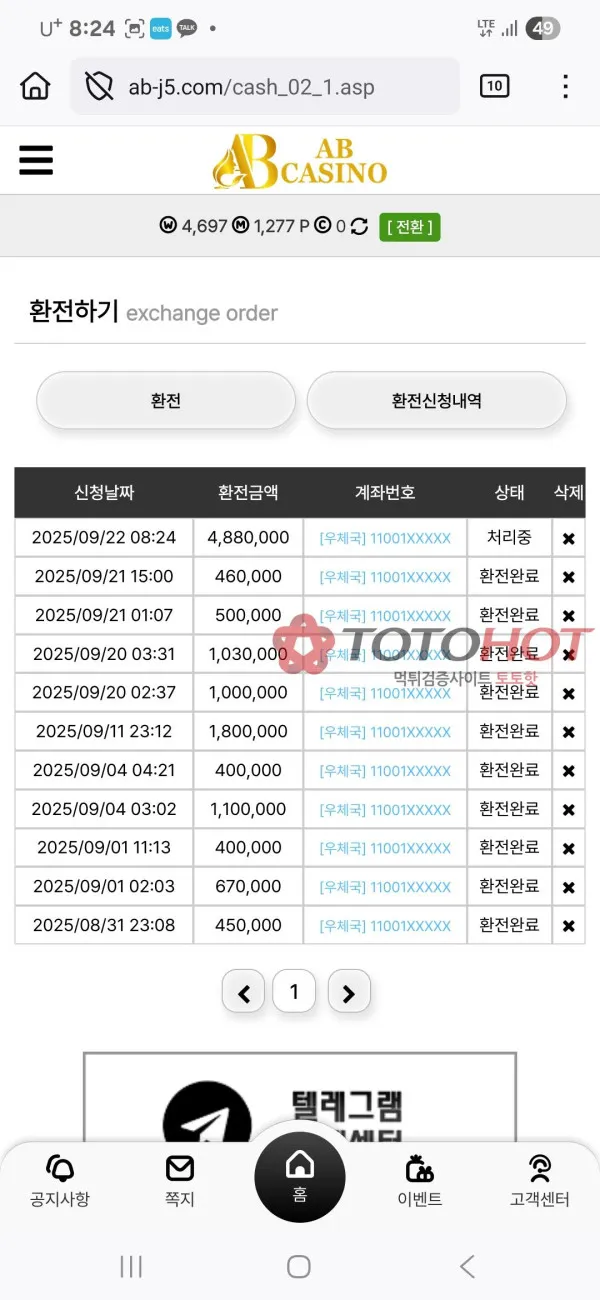
Task: Tap the green 전환 button
Action: (x=410, y=227)
